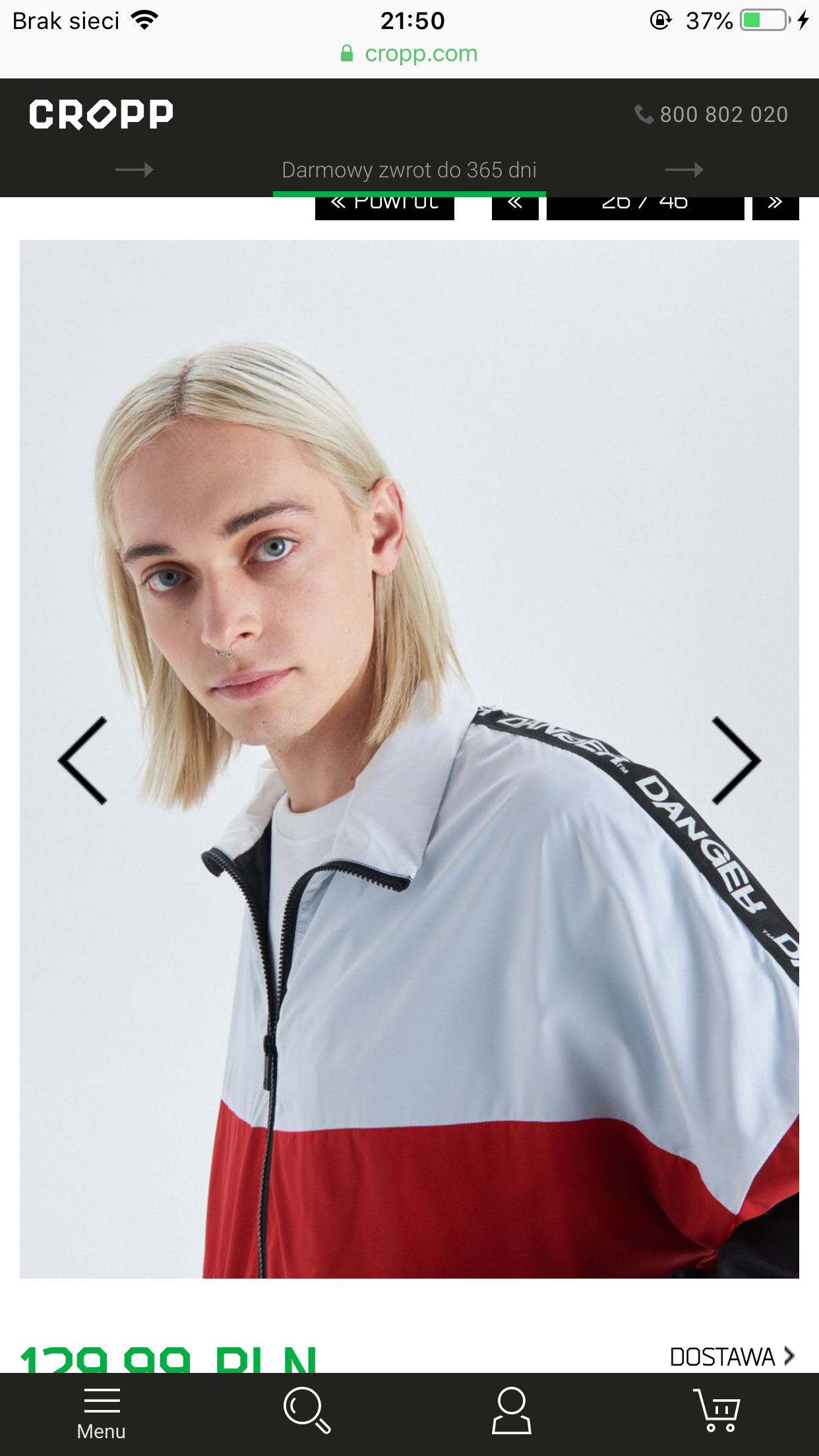
Task: Go to next product in the list
Action: click(775, 206)
